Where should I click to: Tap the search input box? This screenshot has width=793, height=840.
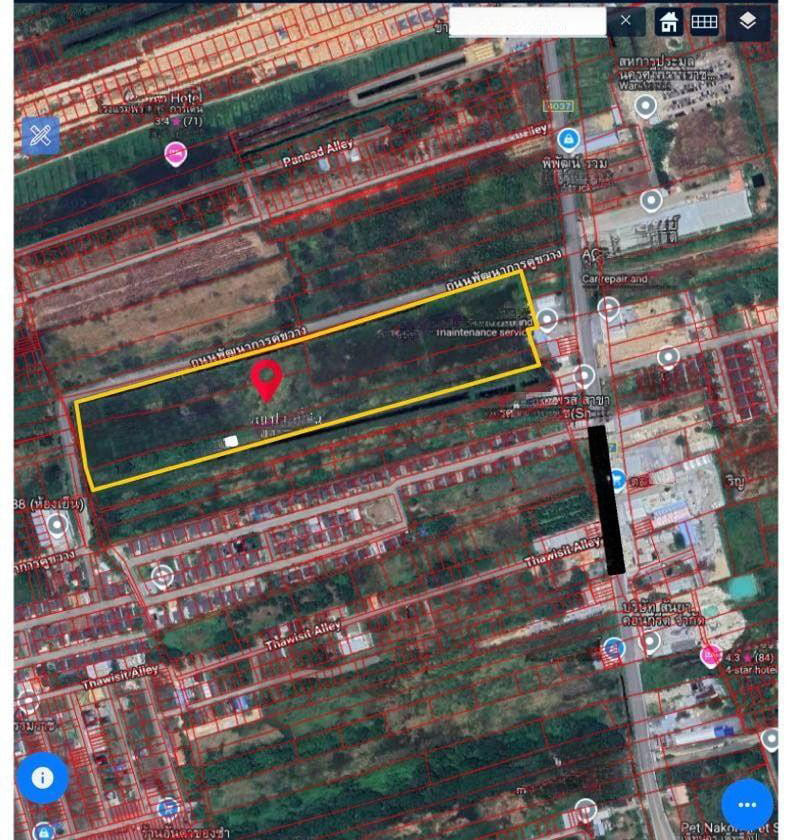pos(527,21)
